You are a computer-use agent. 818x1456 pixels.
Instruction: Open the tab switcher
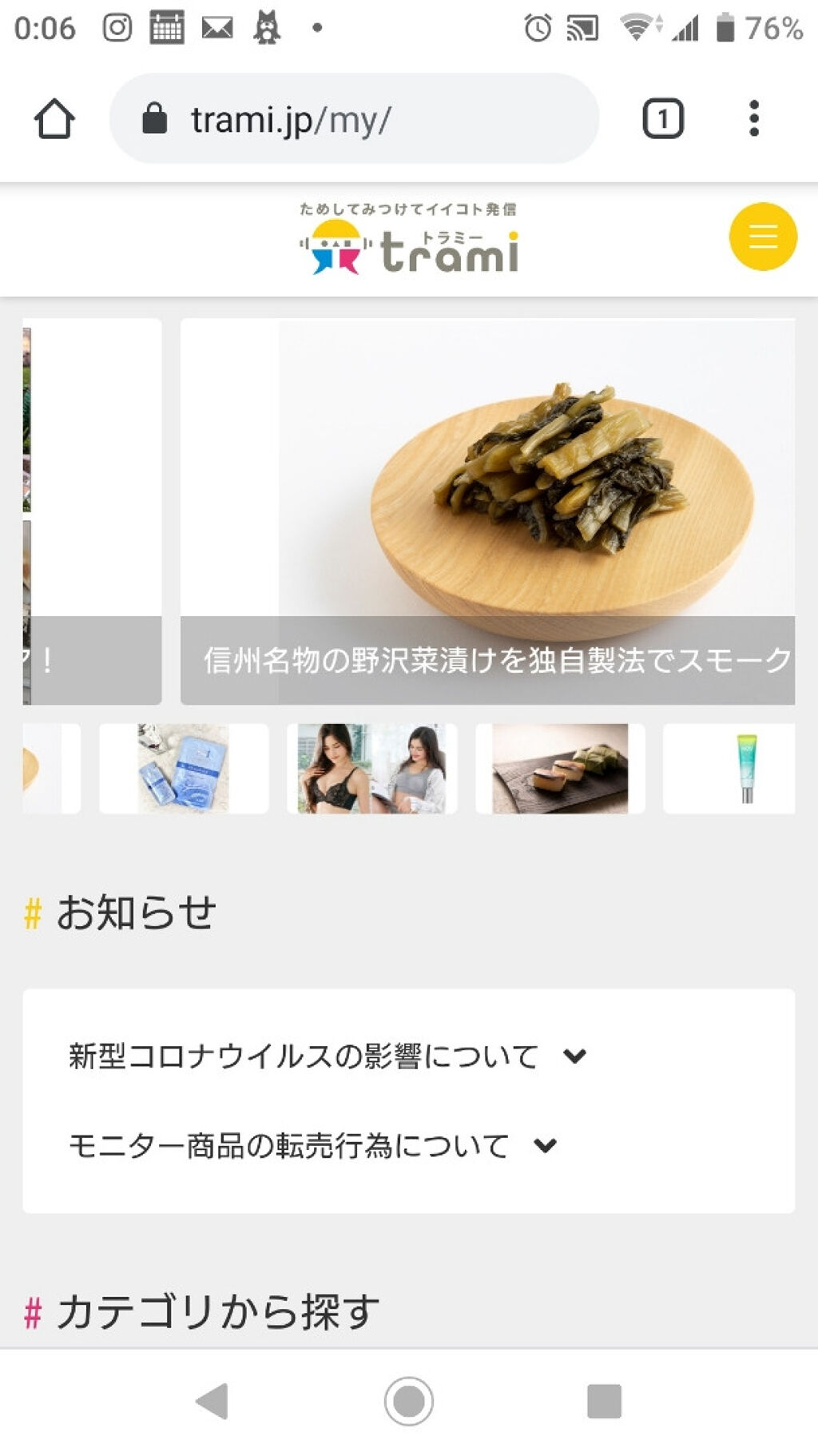click(662, 119)
